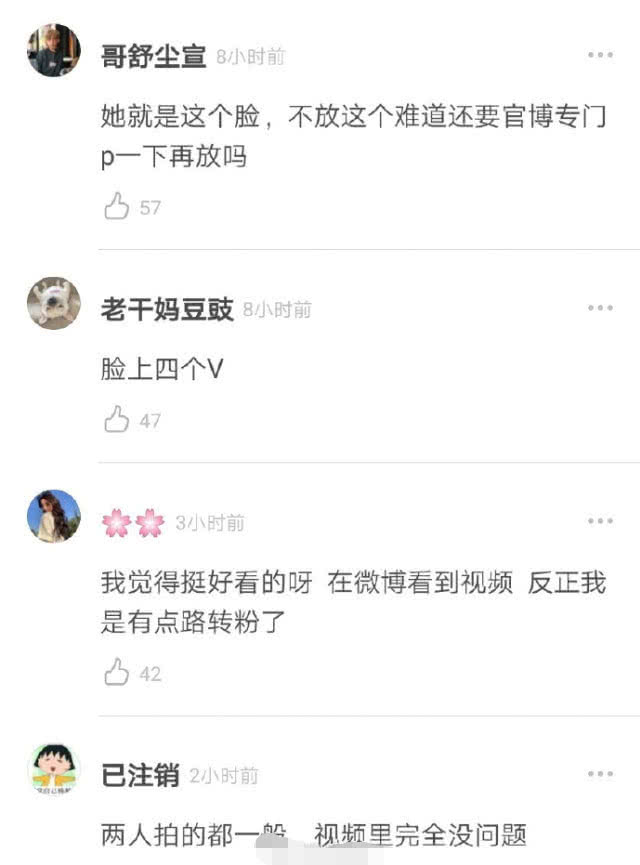Open more options on the cherry blossom user's comment
This screenshot has width=640, height=865.
click(600, 521)
